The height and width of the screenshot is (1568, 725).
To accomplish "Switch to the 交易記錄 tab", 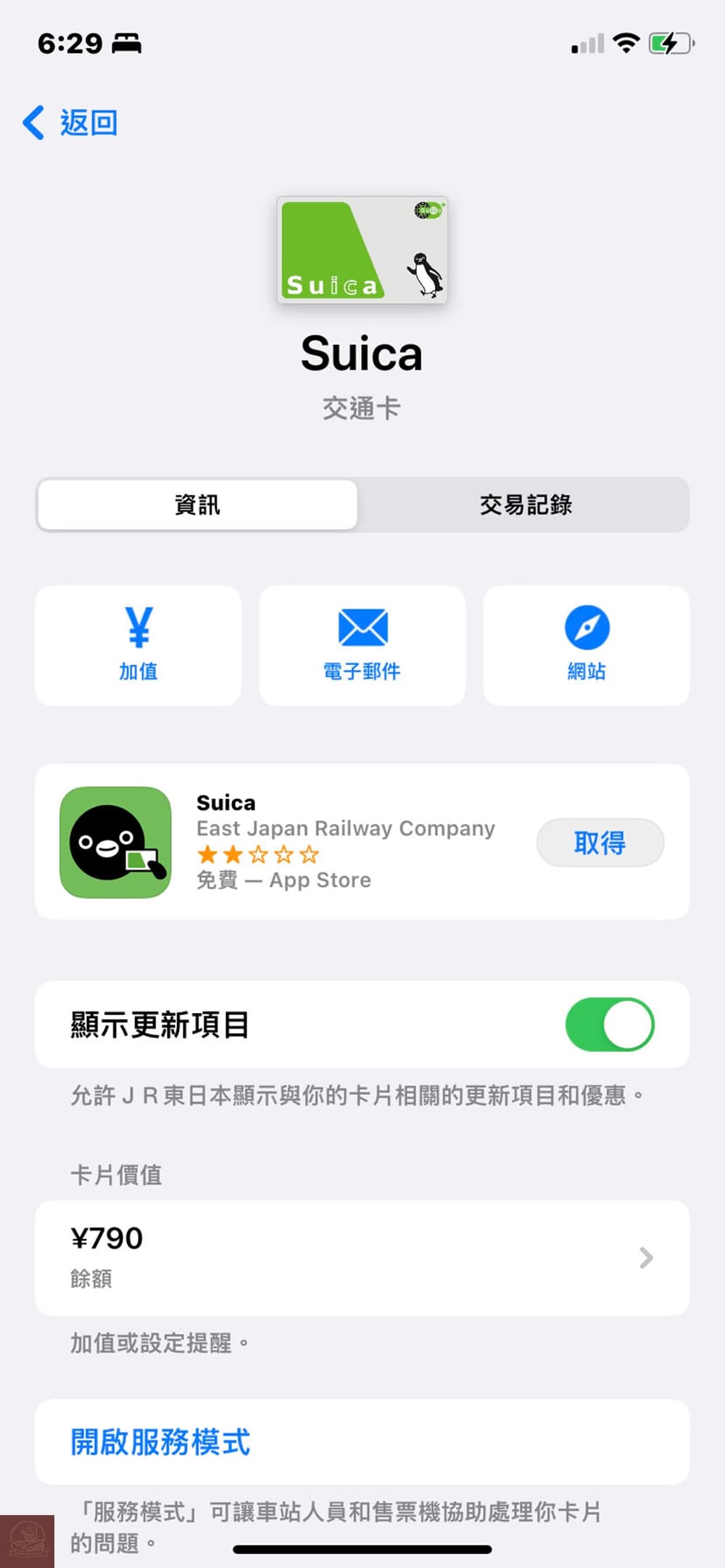I will [525, 505].
